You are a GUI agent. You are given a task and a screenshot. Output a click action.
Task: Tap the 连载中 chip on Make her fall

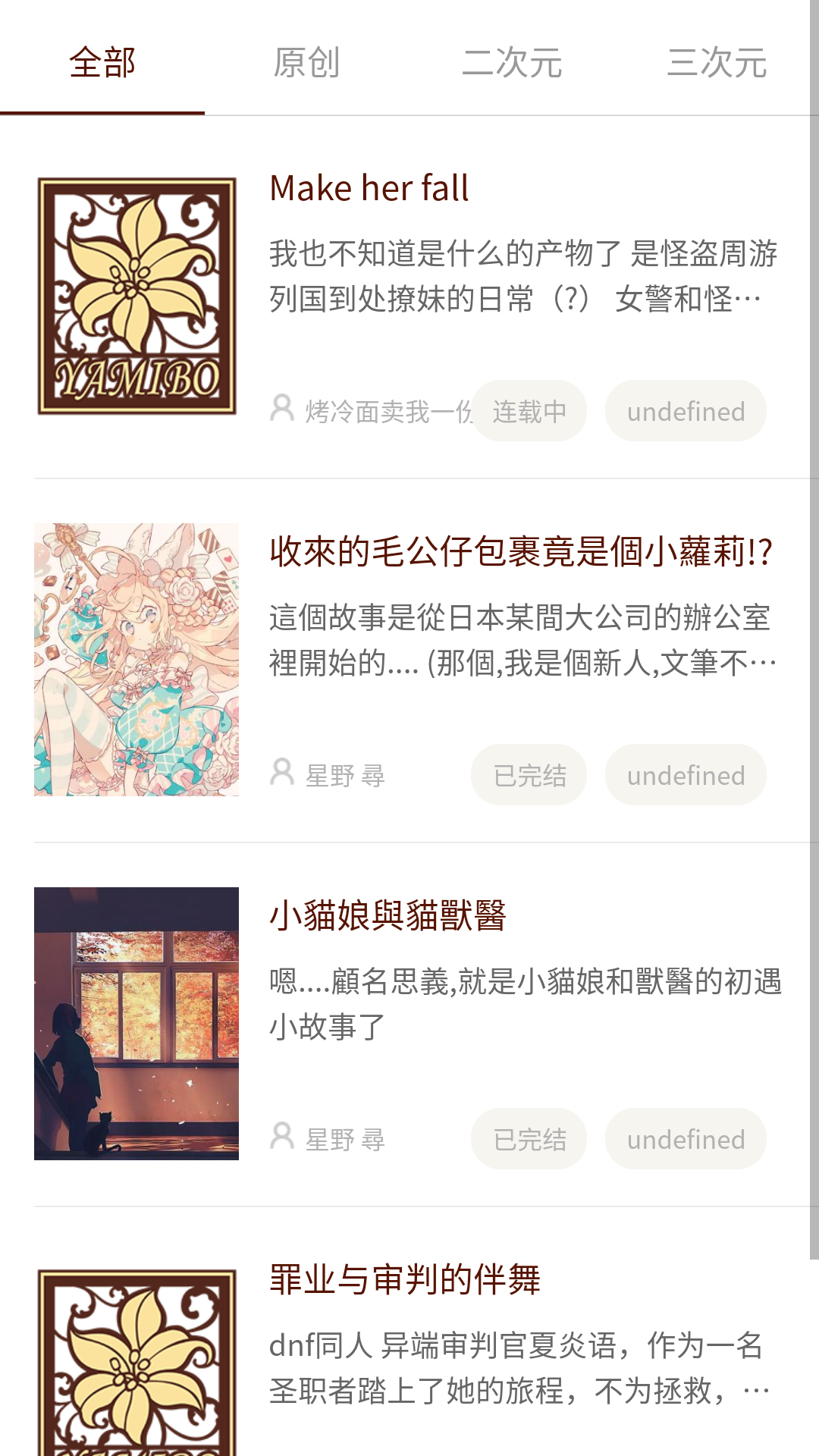(x=529, y=411)
